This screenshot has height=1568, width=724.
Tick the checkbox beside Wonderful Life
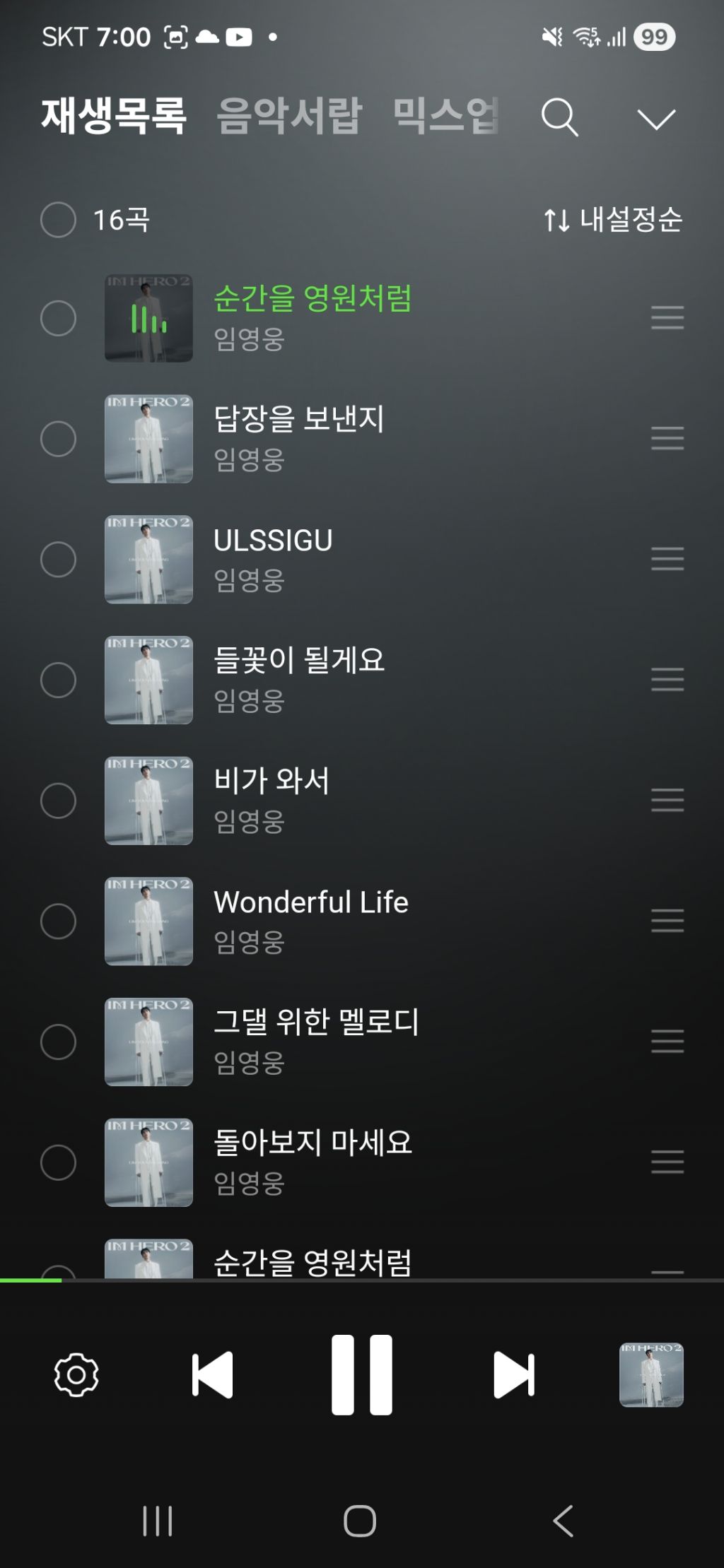pos(58,921)
